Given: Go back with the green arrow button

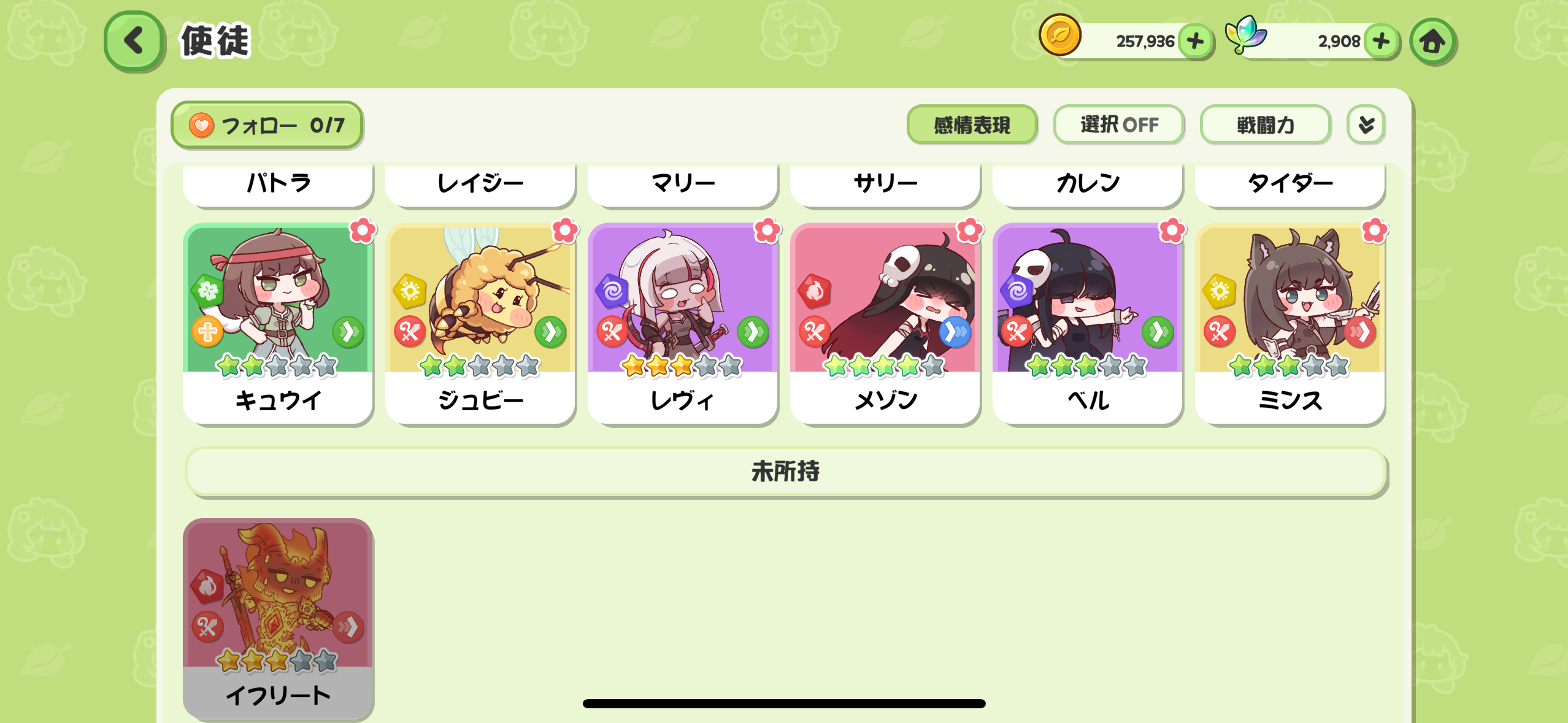Looking at the screenshot, I should [134, 41].
